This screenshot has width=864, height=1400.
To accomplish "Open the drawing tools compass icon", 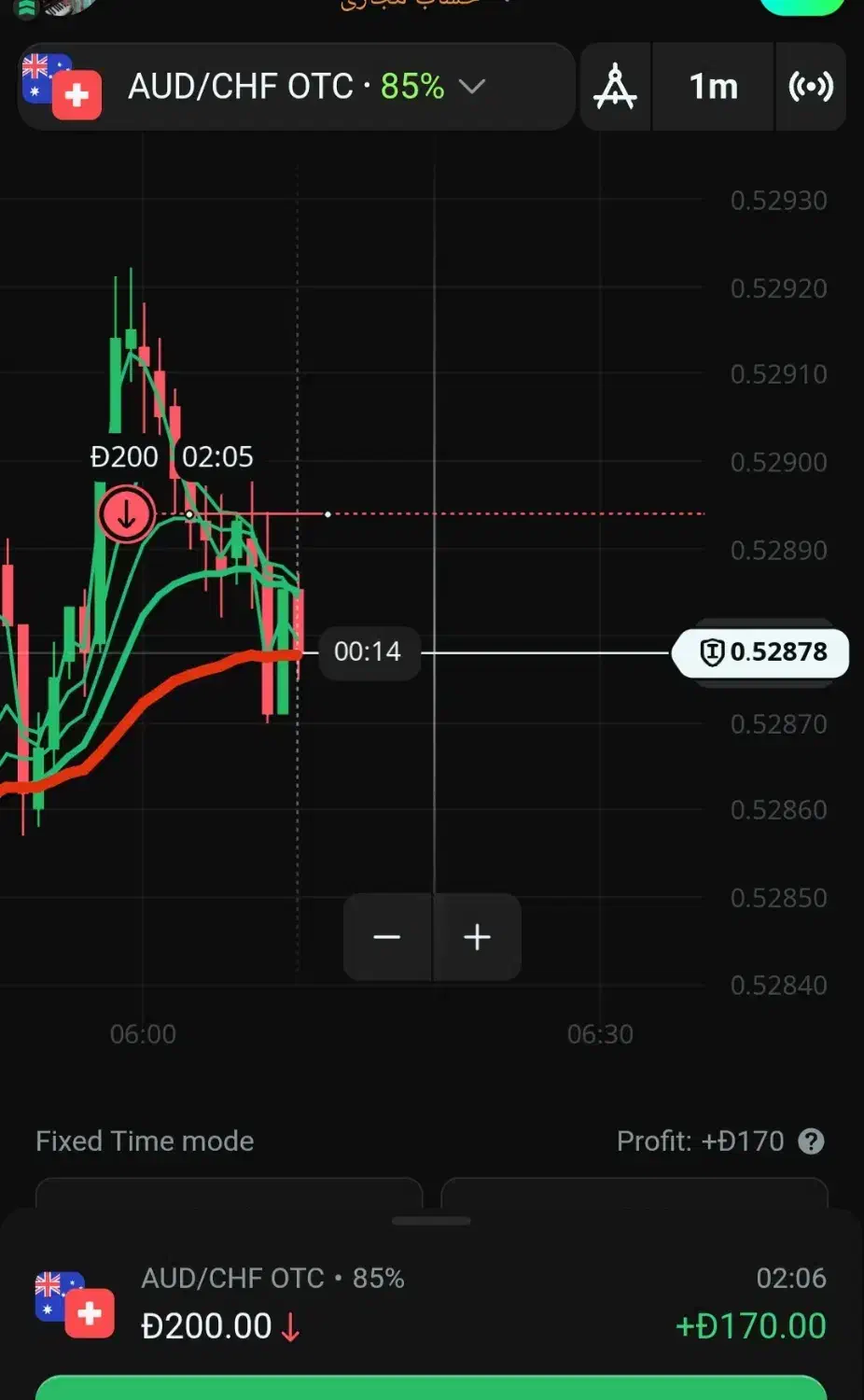I will (616, 87).
